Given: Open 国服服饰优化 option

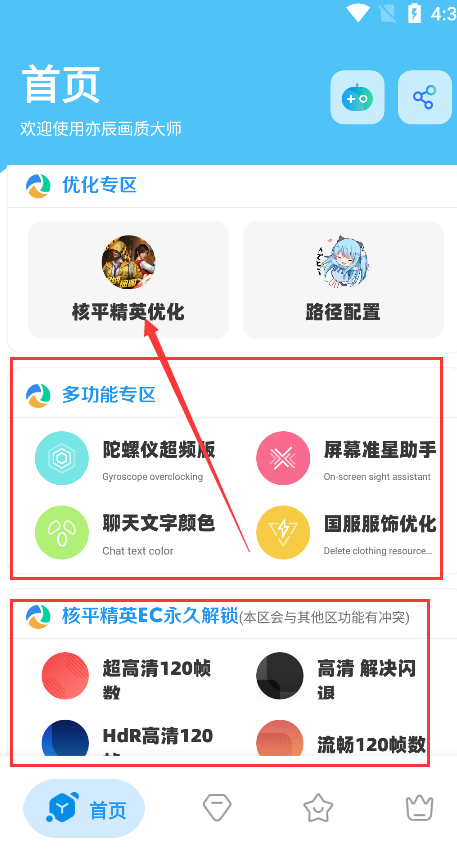Looking at the screenshot, I should 346,532.
